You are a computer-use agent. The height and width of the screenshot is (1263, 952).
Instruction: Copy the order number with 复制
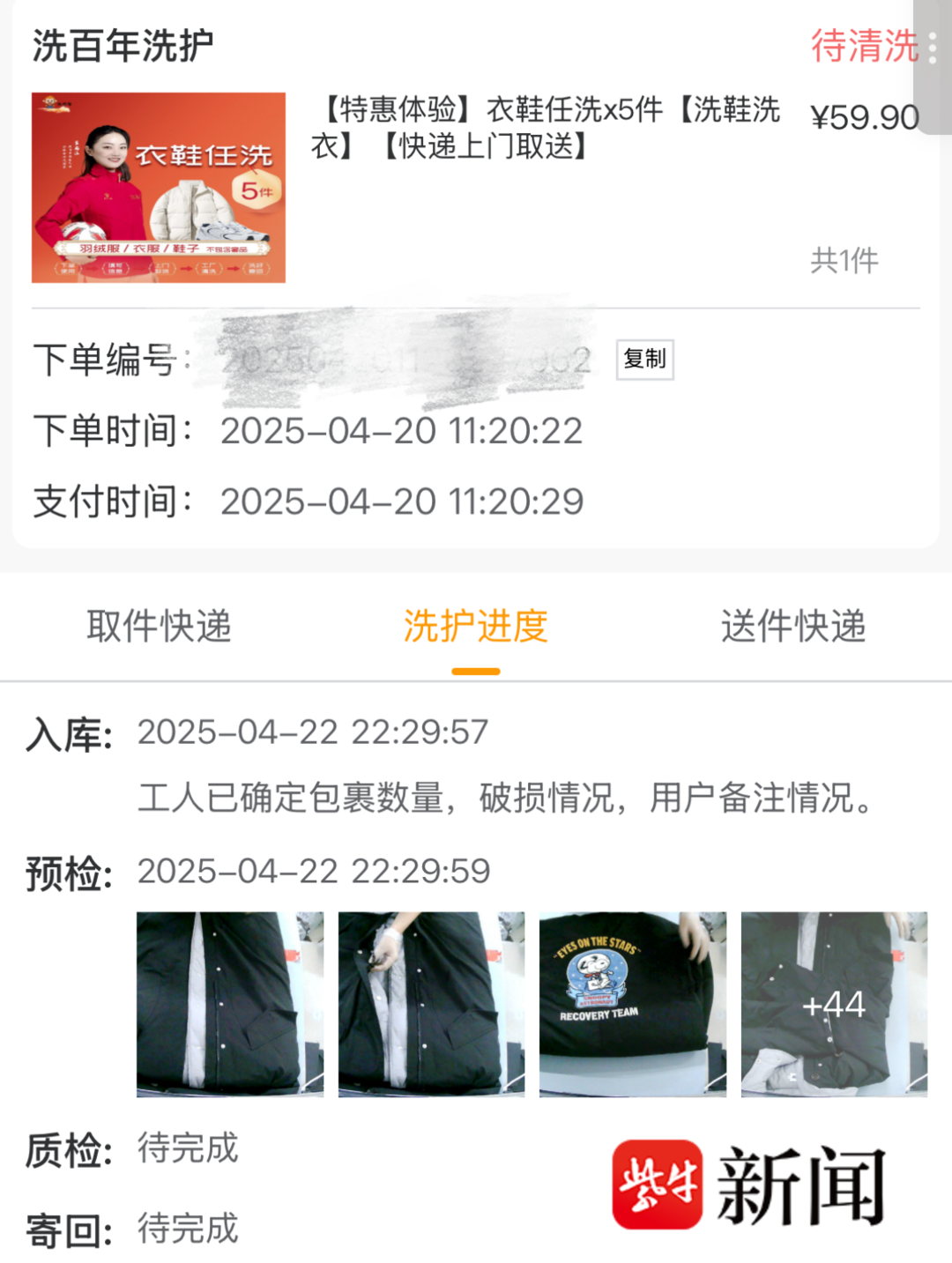coord(644,360)
